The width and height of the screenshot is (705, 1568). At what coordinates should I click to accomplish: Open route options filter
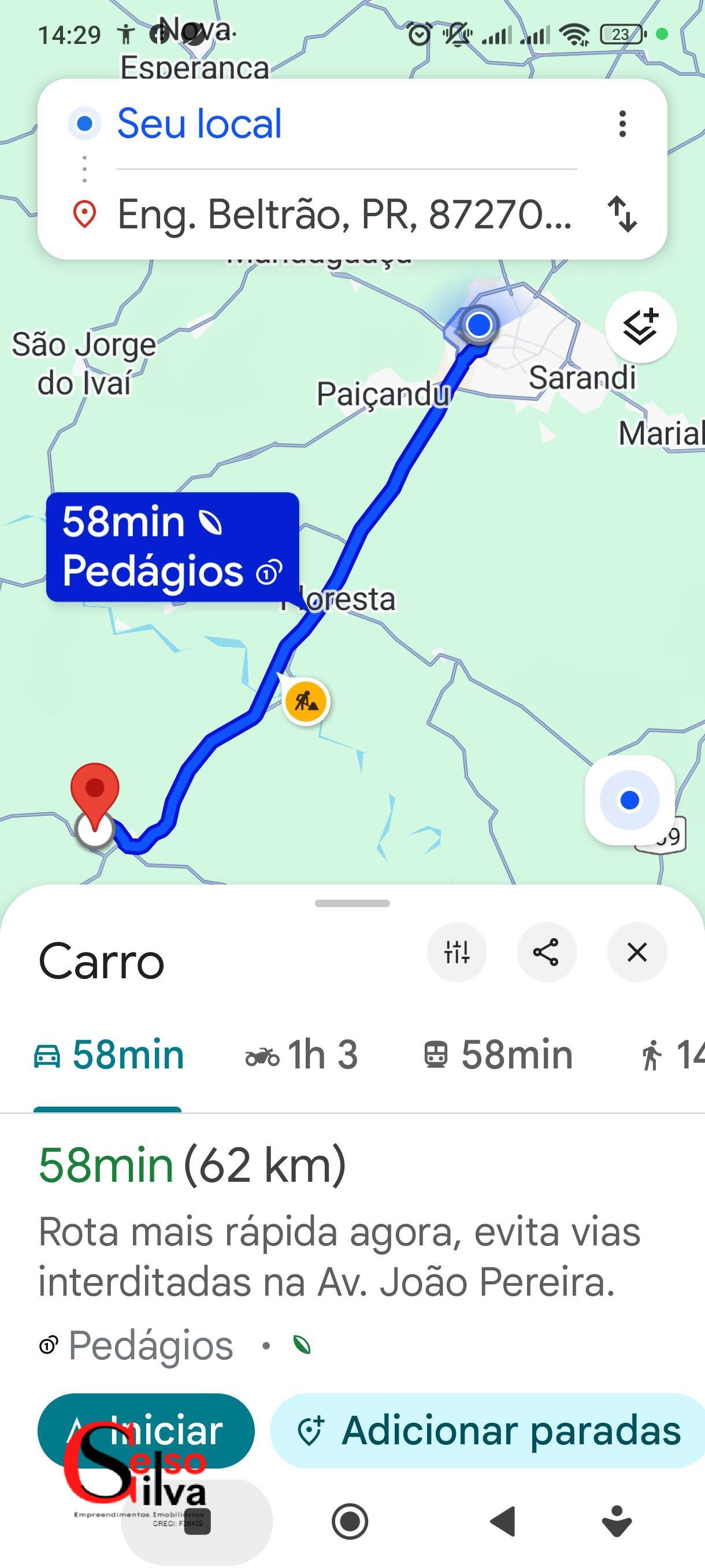[x=456, y=952]
